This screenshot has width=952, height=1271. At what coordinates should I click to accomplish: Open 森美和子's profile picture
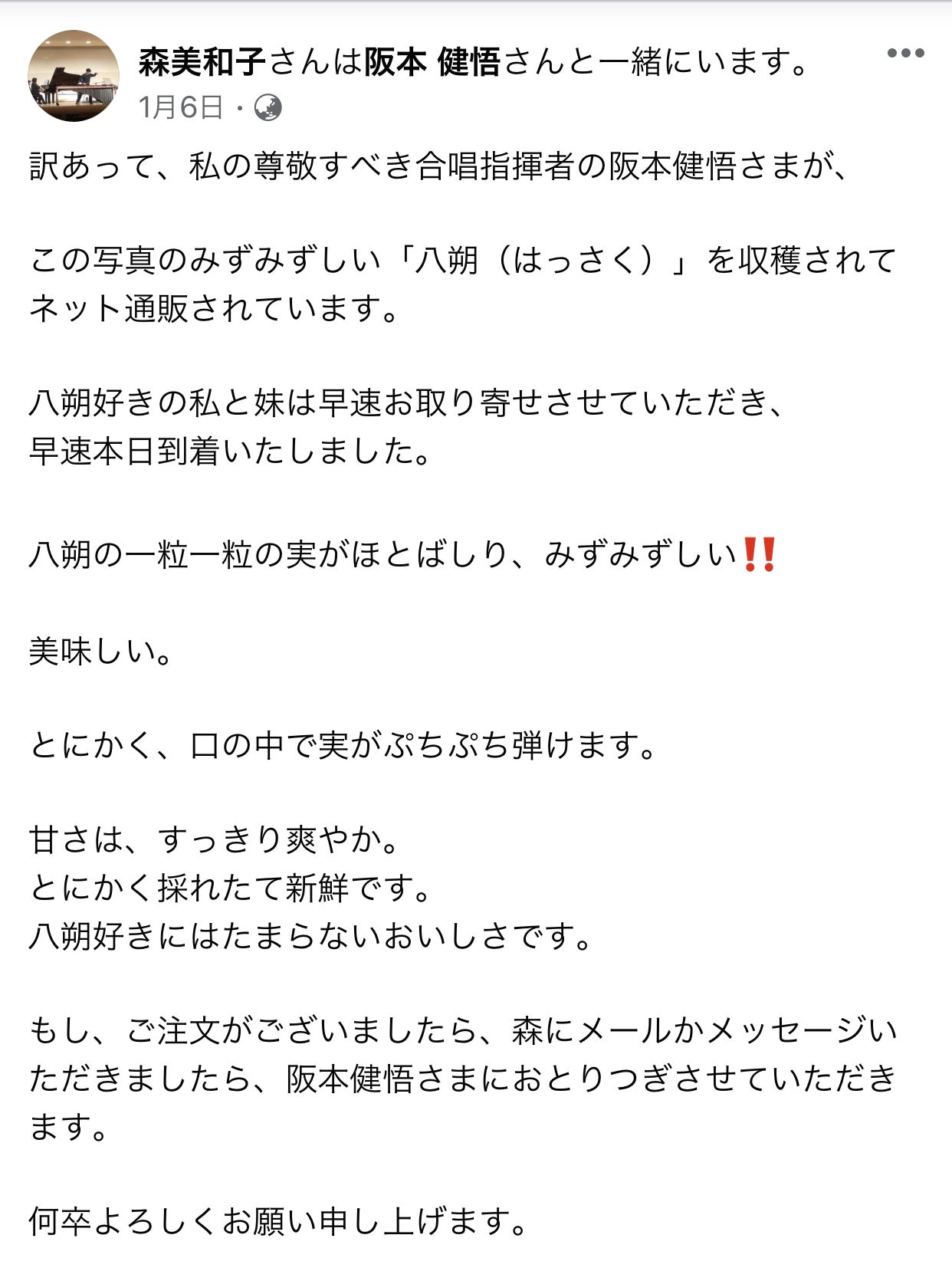(74, 76)
